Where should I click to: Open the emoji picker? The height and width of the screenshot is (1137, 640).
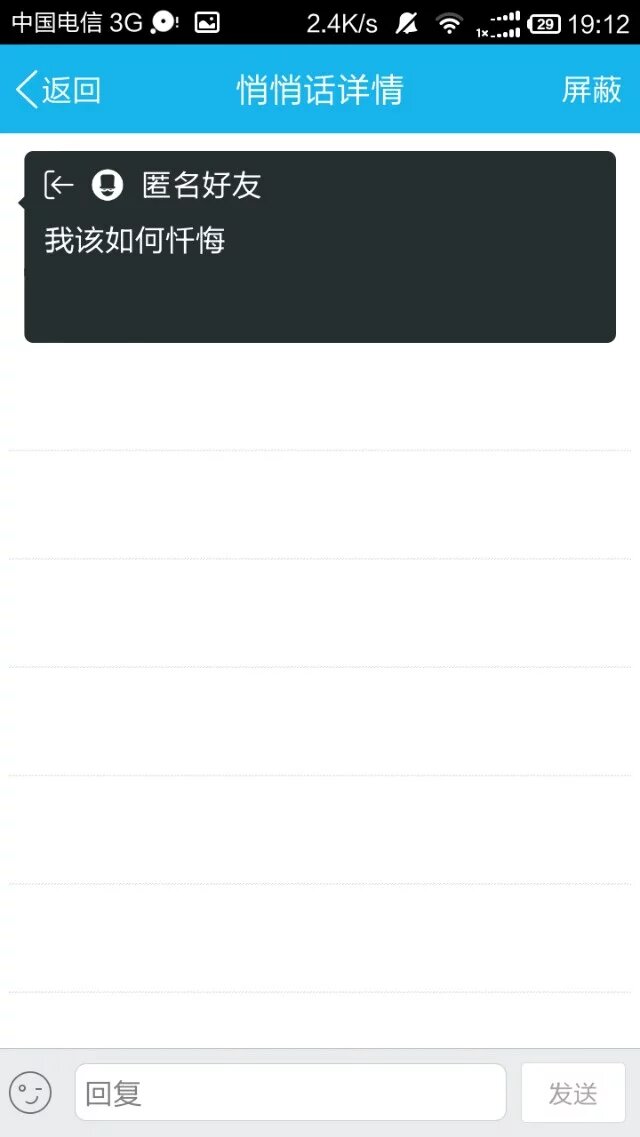30,1093
